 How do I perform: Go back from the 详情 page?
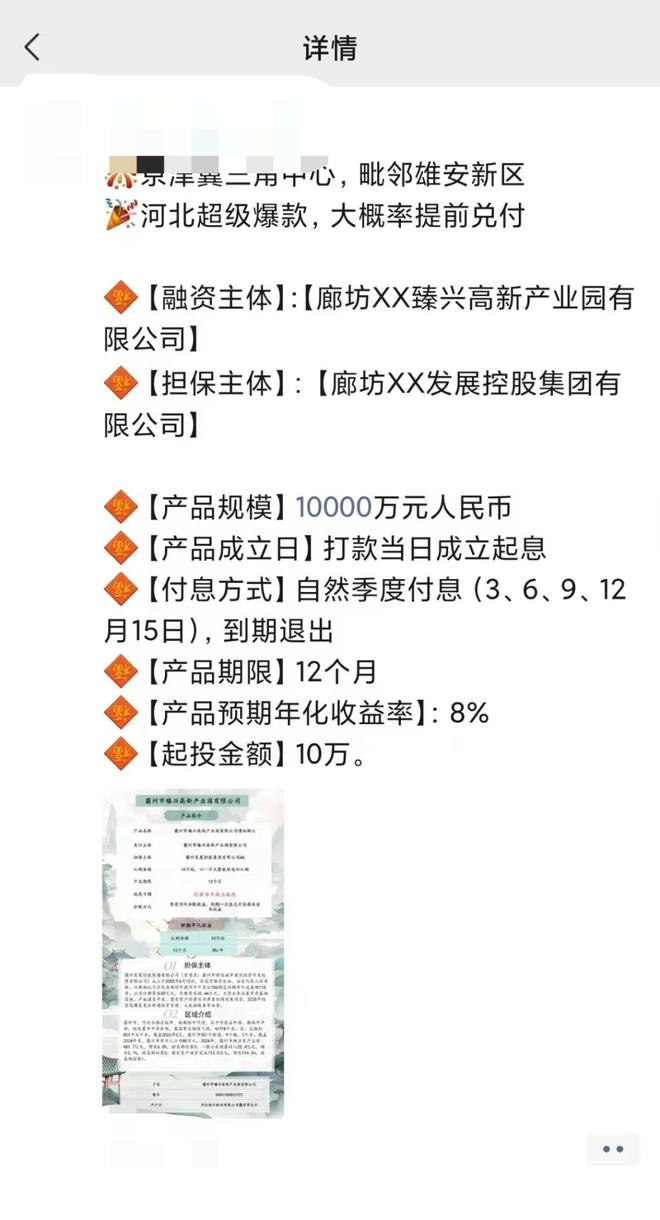point(33,47)
